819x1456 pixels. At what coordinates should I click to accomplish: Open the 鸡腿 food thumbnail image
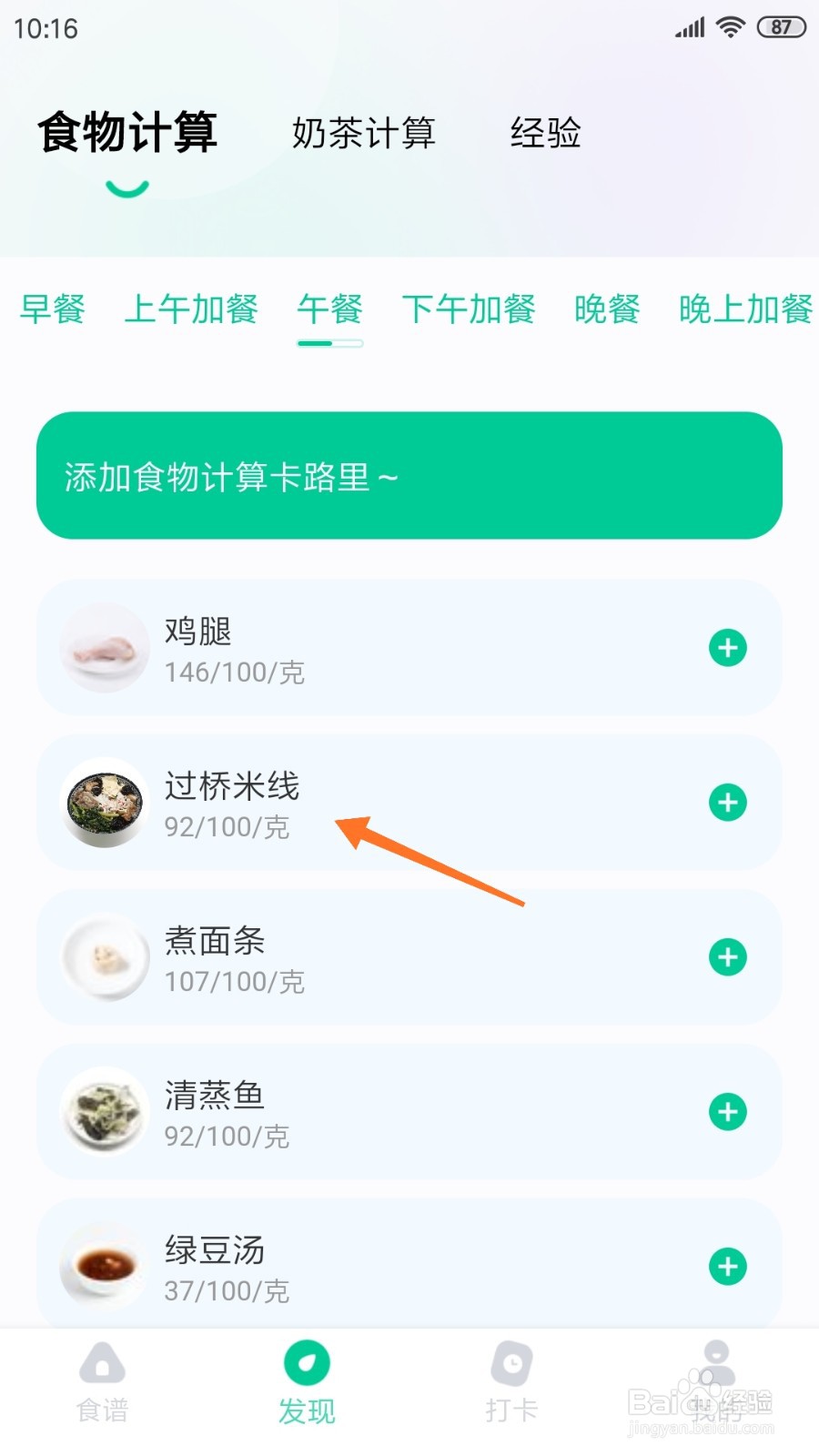tap(104, 647)
